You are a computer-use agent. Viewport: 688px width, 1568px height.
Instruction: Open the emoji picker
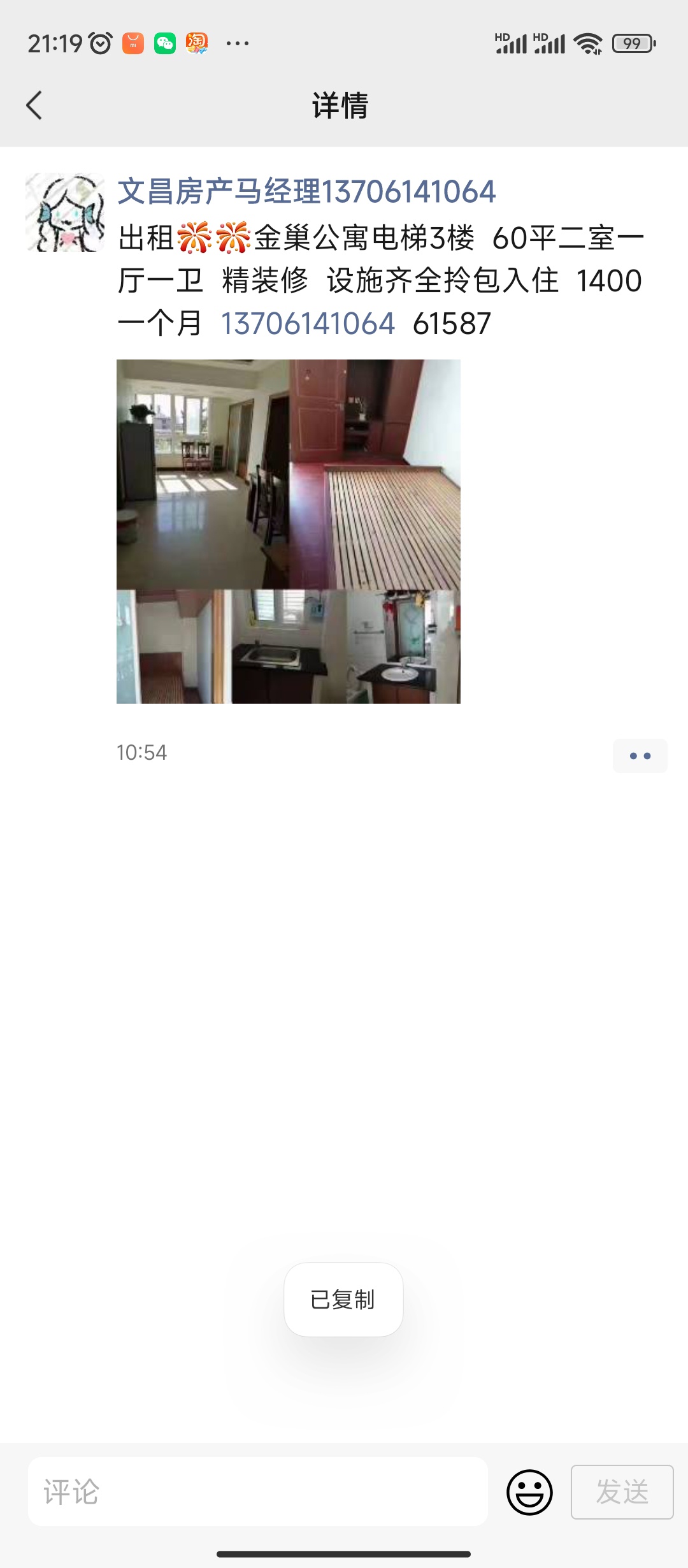529,1492
